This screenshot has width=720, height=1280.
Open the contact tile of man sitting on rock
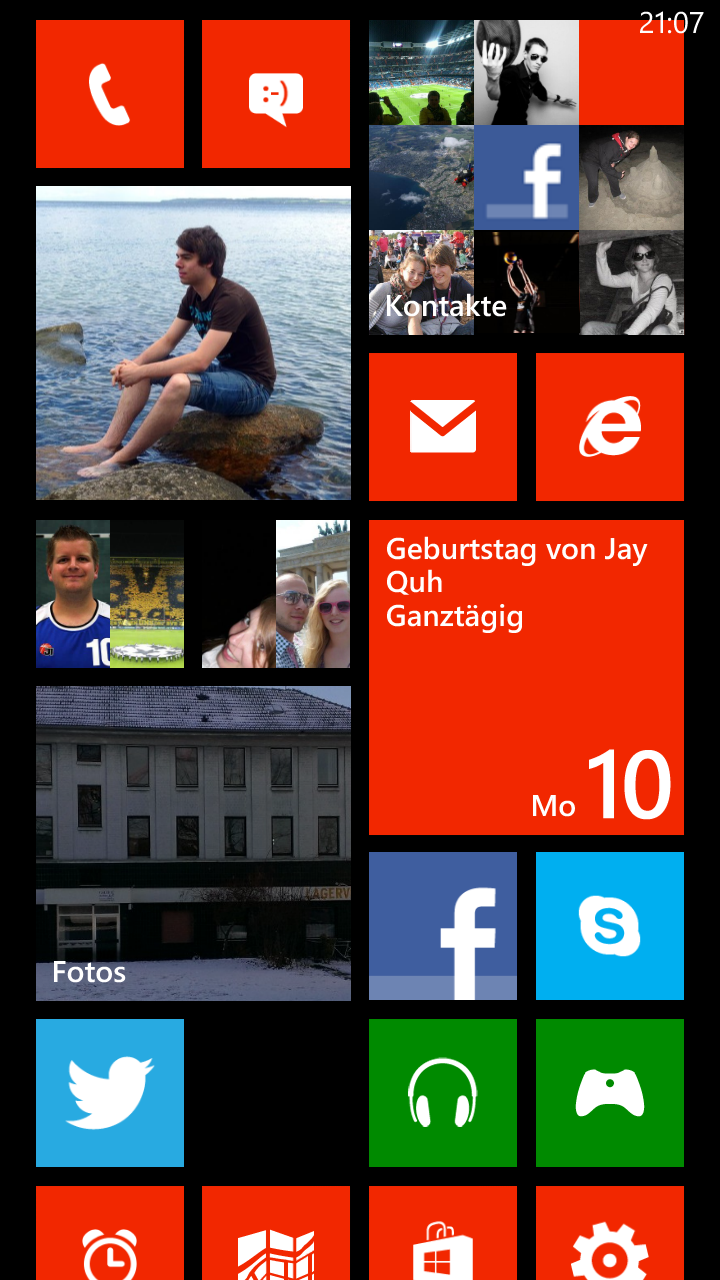(193, 343)
